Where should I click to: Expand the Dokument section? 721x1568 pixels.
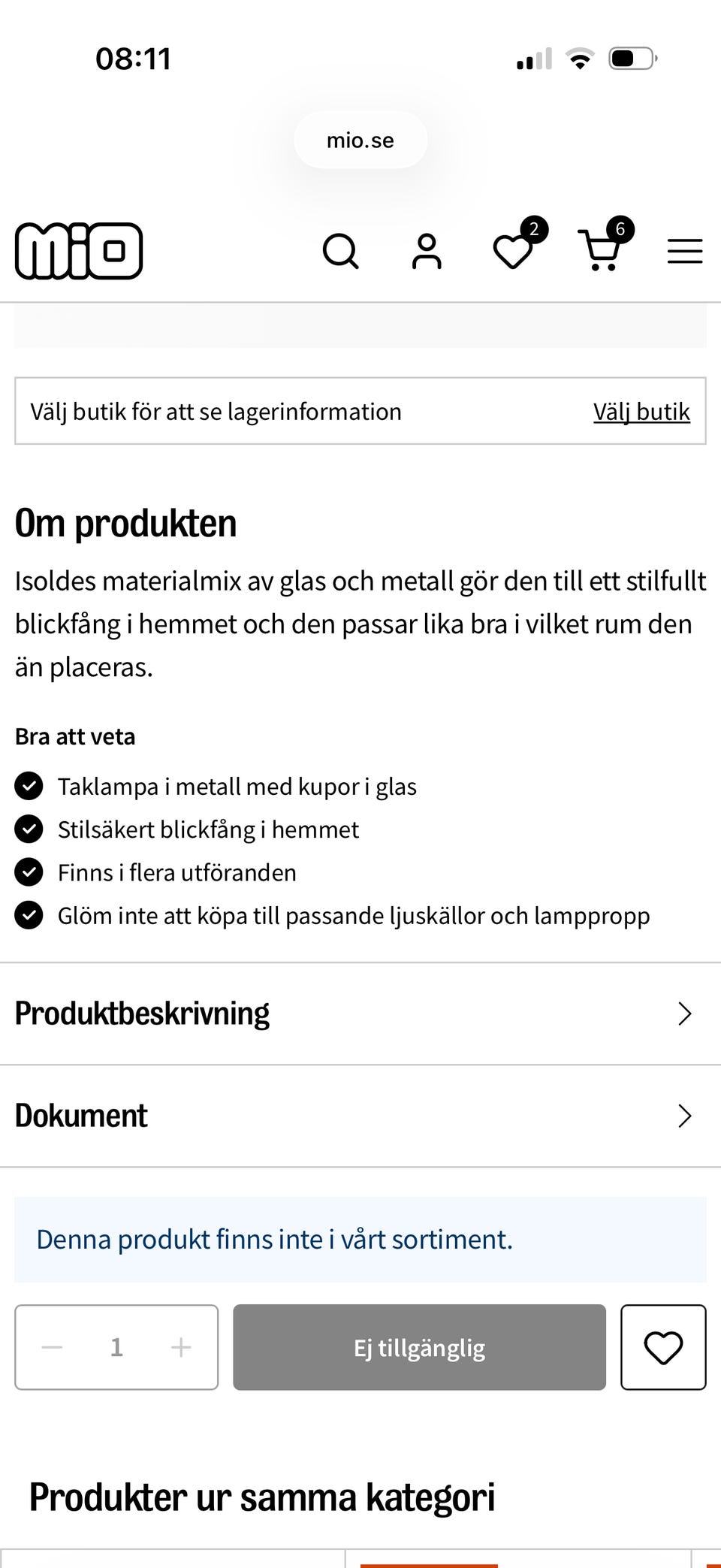(x=360, y=1116)
